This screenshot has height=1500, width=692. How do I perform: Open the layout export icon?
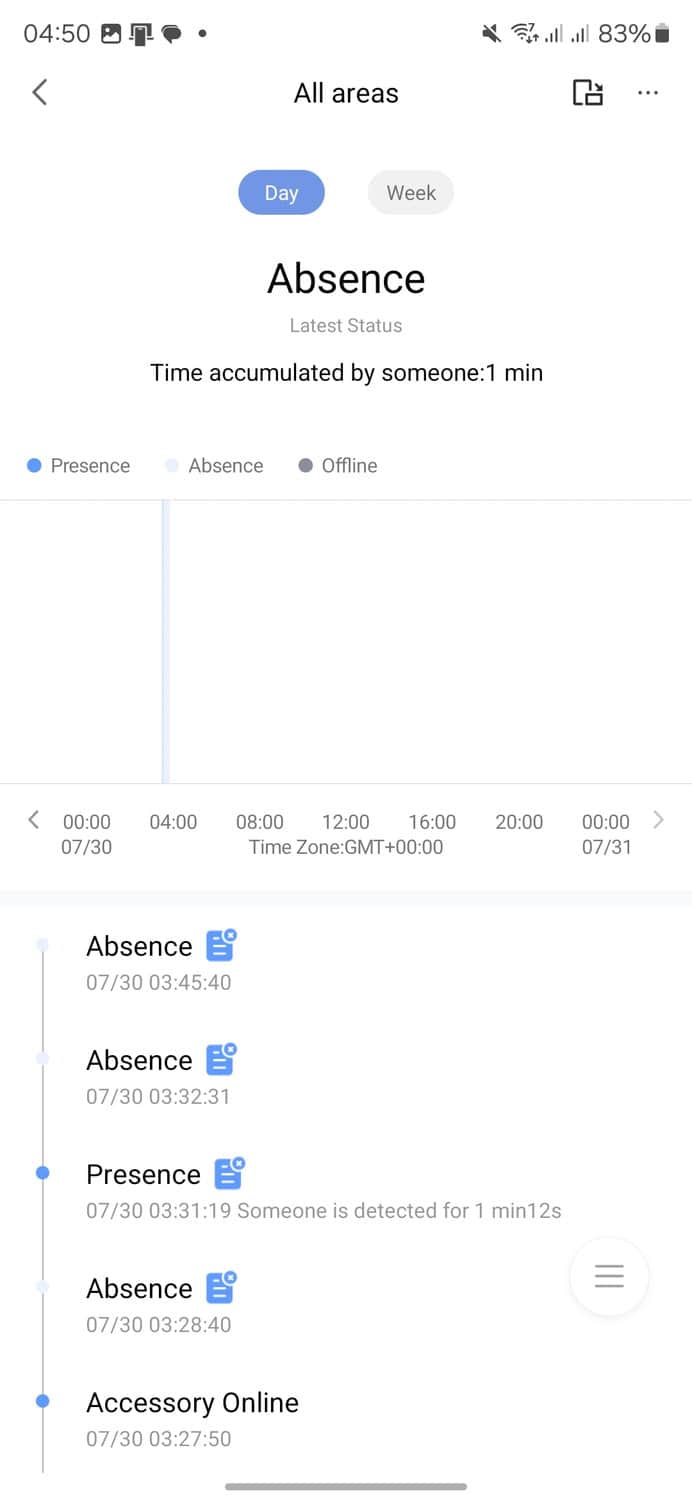click(x=587, y=93)
